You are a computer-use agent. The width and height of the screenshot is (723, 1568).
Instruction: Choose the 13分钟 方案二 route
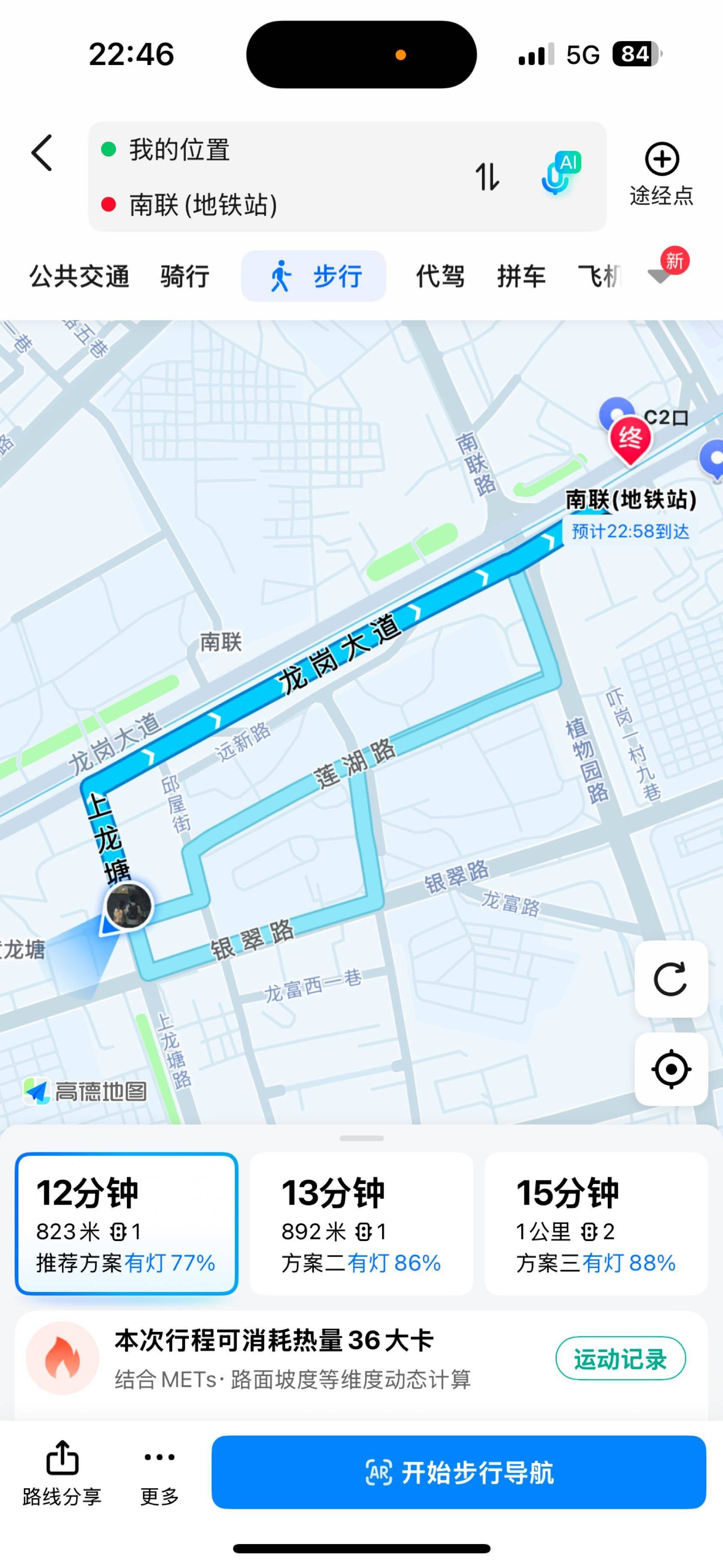click(361, 1223)
